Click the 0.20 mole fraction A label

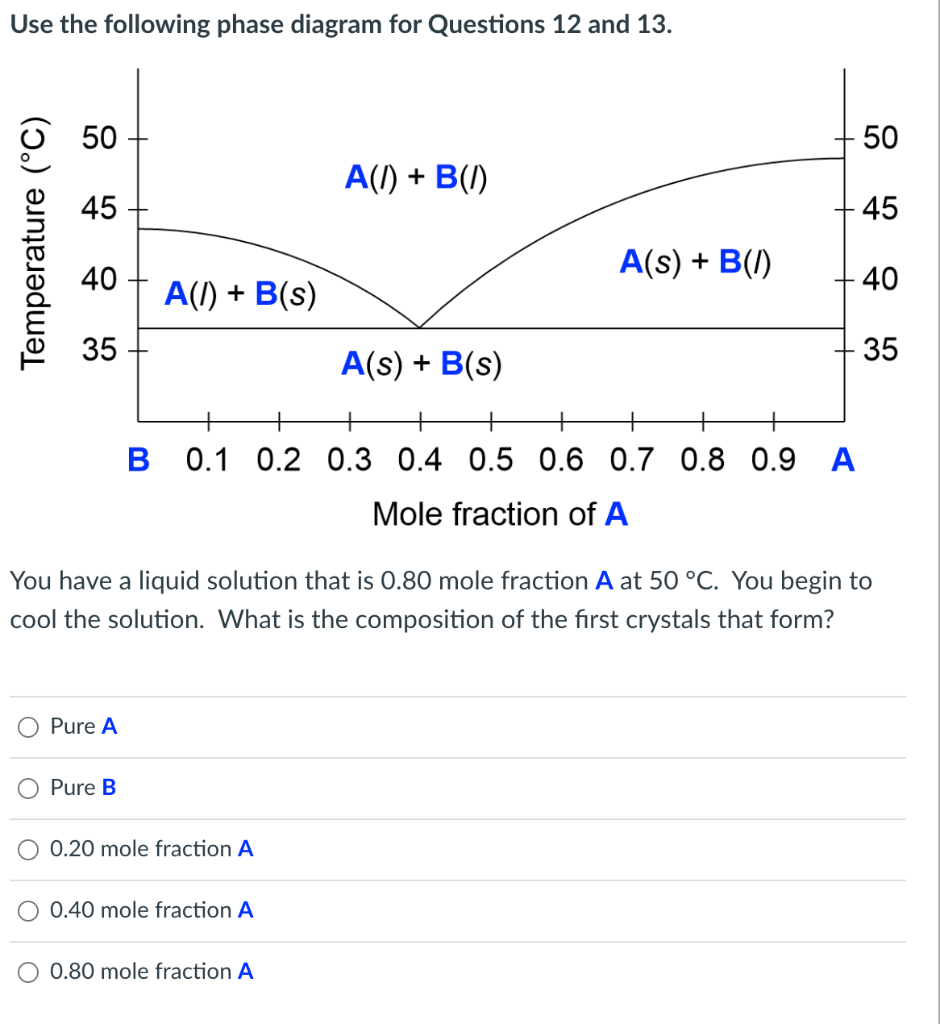[151, 849]
